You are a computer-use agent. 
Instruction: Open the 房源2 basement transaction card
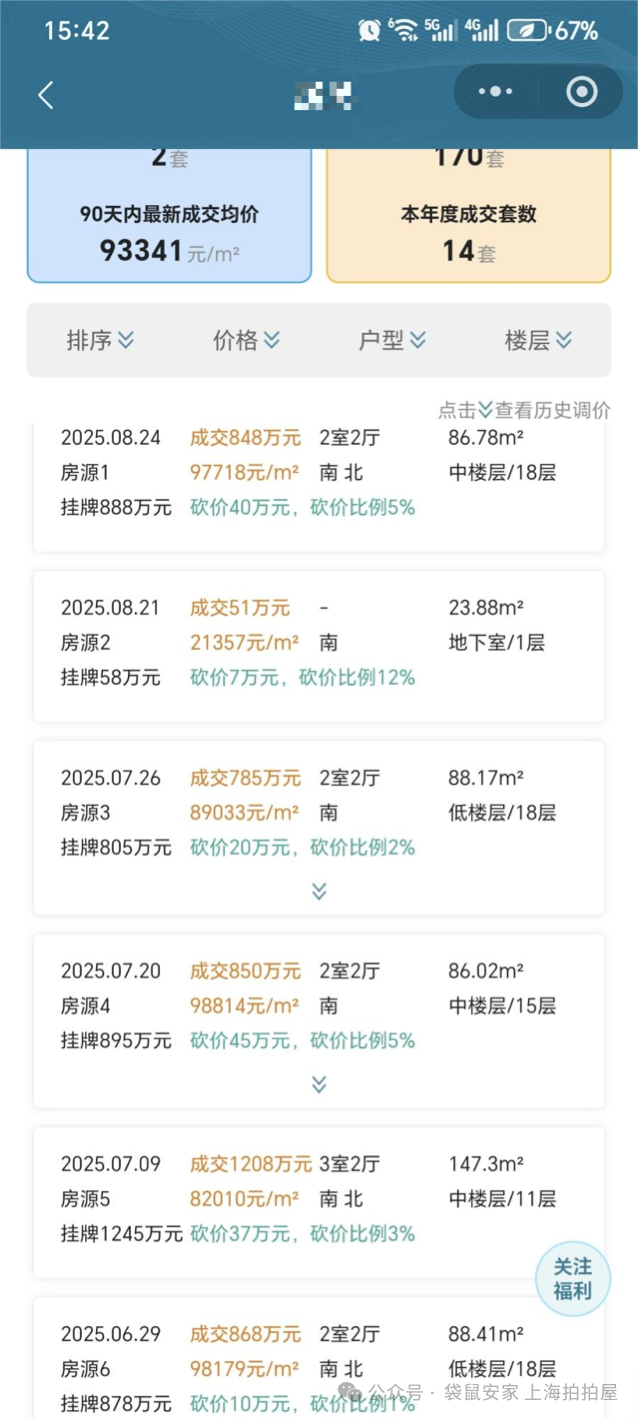[x=318, y=645]
